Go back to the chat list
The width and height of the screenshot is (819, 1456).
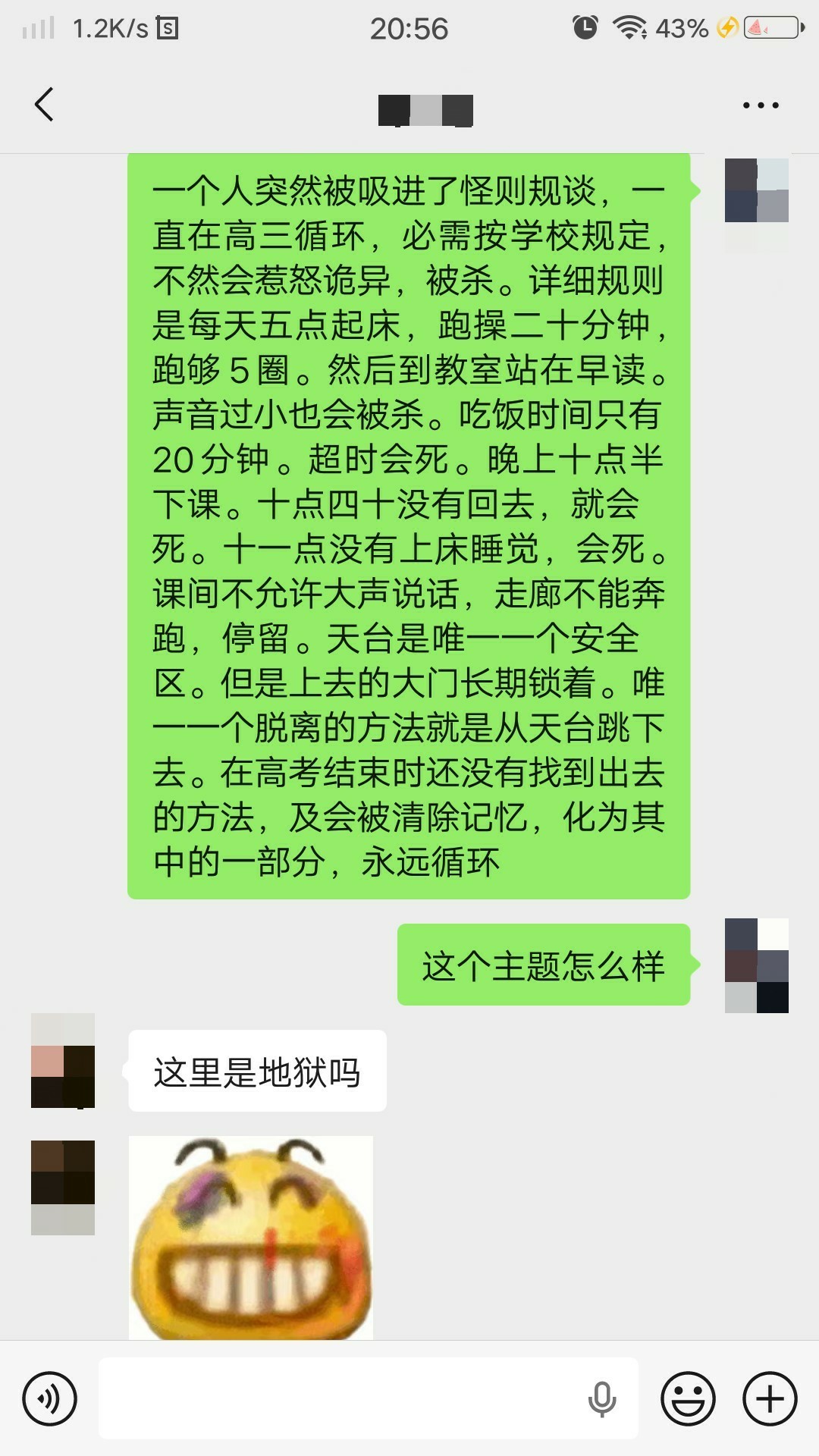coord(44,105)
